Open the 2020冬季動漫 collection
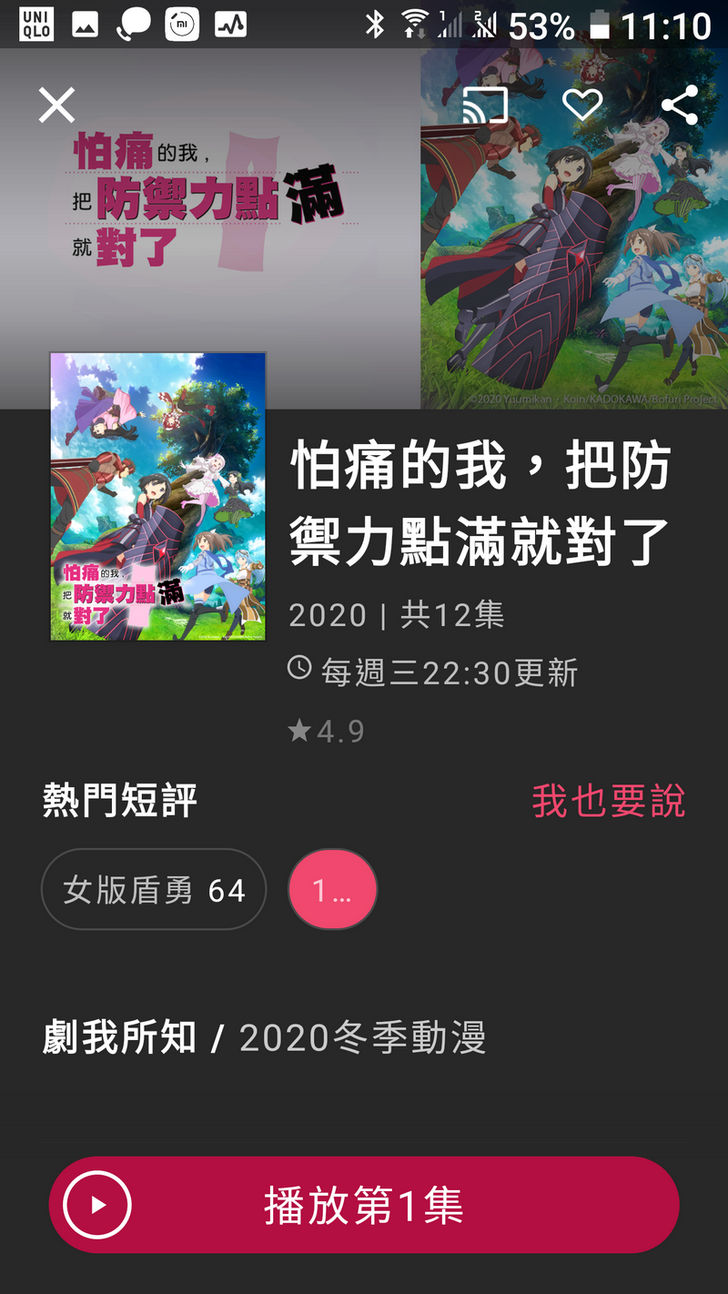Screen dimensions: 728x1294 click(x=362, y=1038)
